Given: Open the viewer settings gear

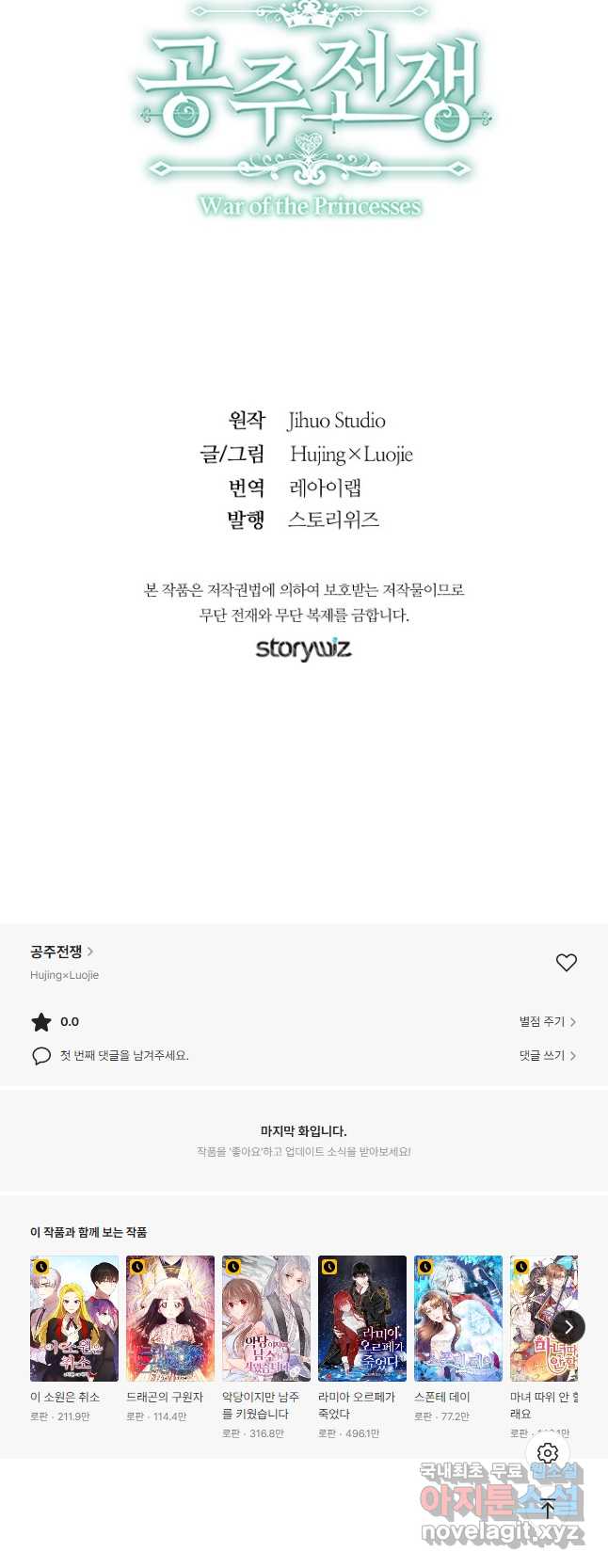Looking at the screenshot, I should 548,1453.
